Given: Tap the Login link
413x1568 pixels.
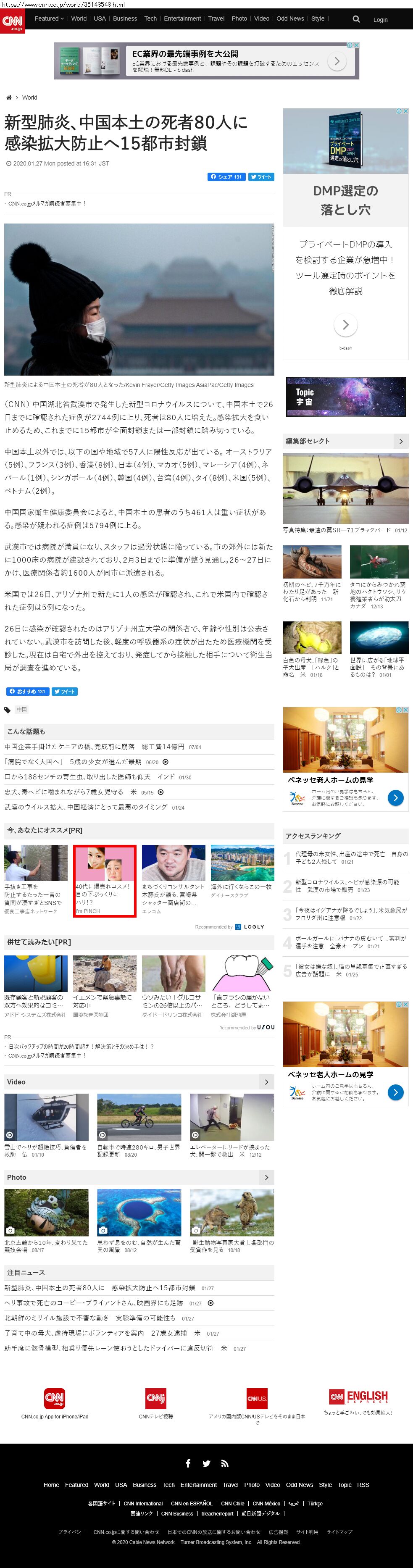Looking at the screenshot, I should pyautogui.click(x=380, y=19).
